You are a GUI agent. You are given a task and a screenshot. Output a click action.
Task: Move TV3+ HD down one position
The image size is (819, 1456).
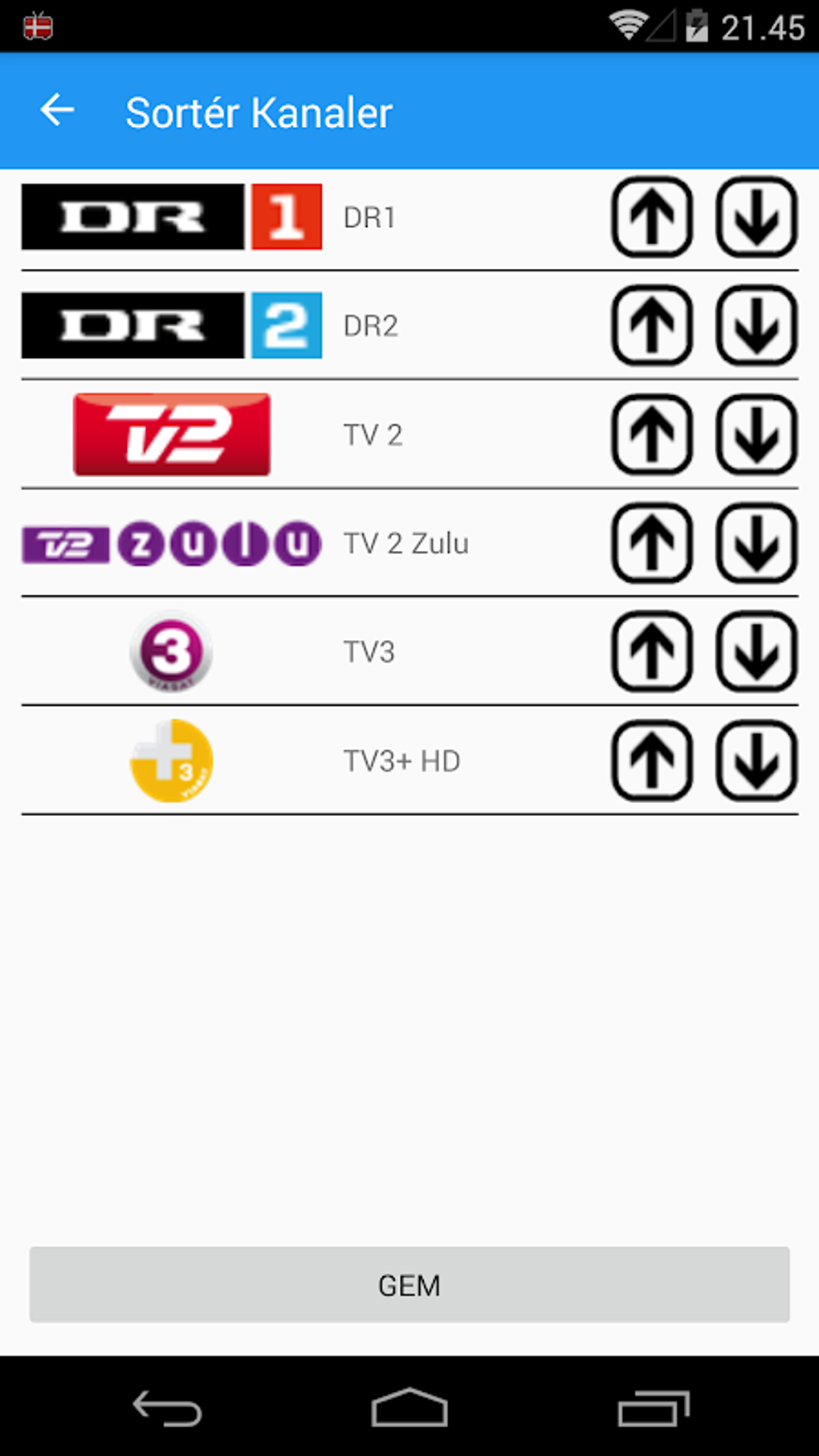pos(756,761)
